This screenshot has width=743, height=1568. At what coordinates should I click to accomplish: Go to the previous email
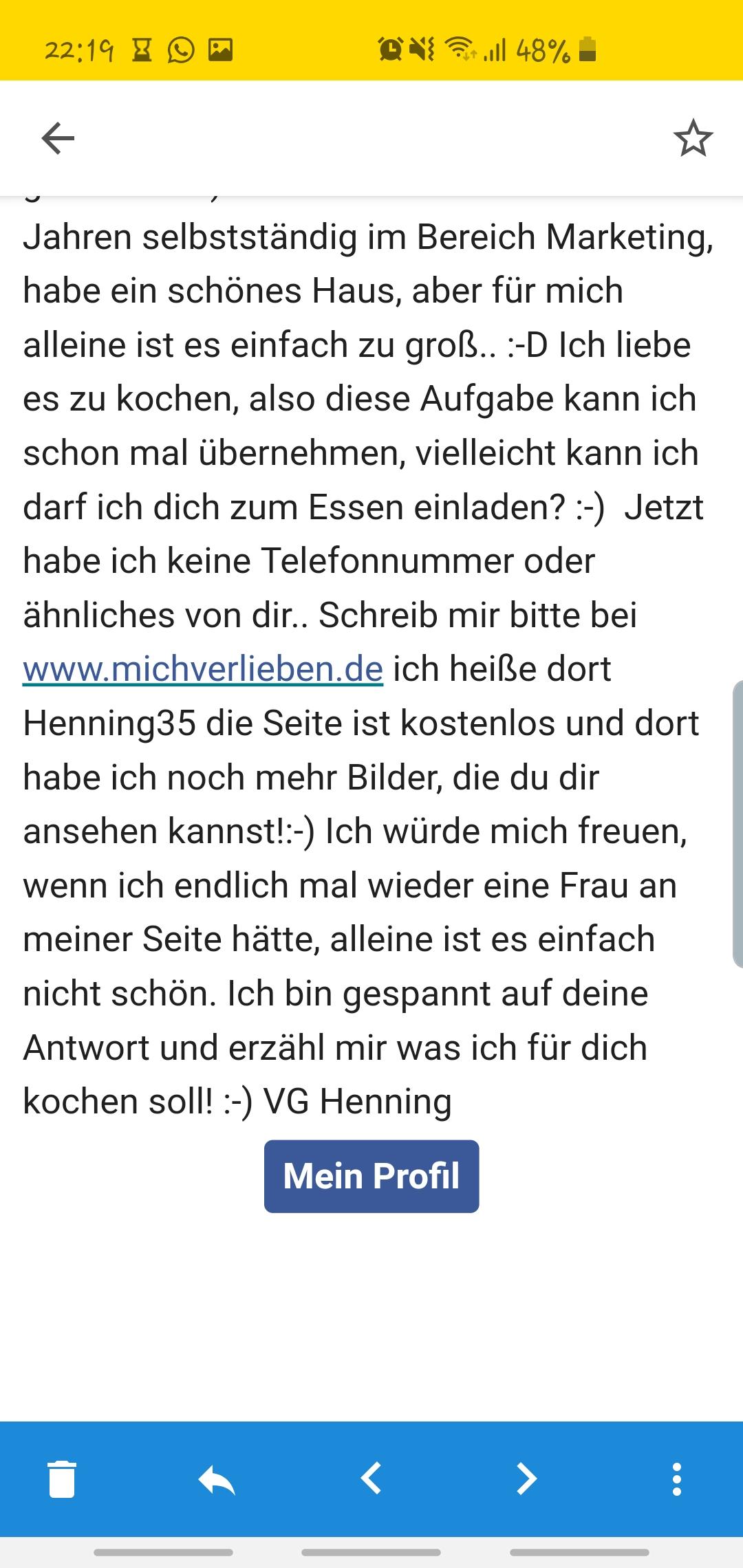(x=371, y=1479)
